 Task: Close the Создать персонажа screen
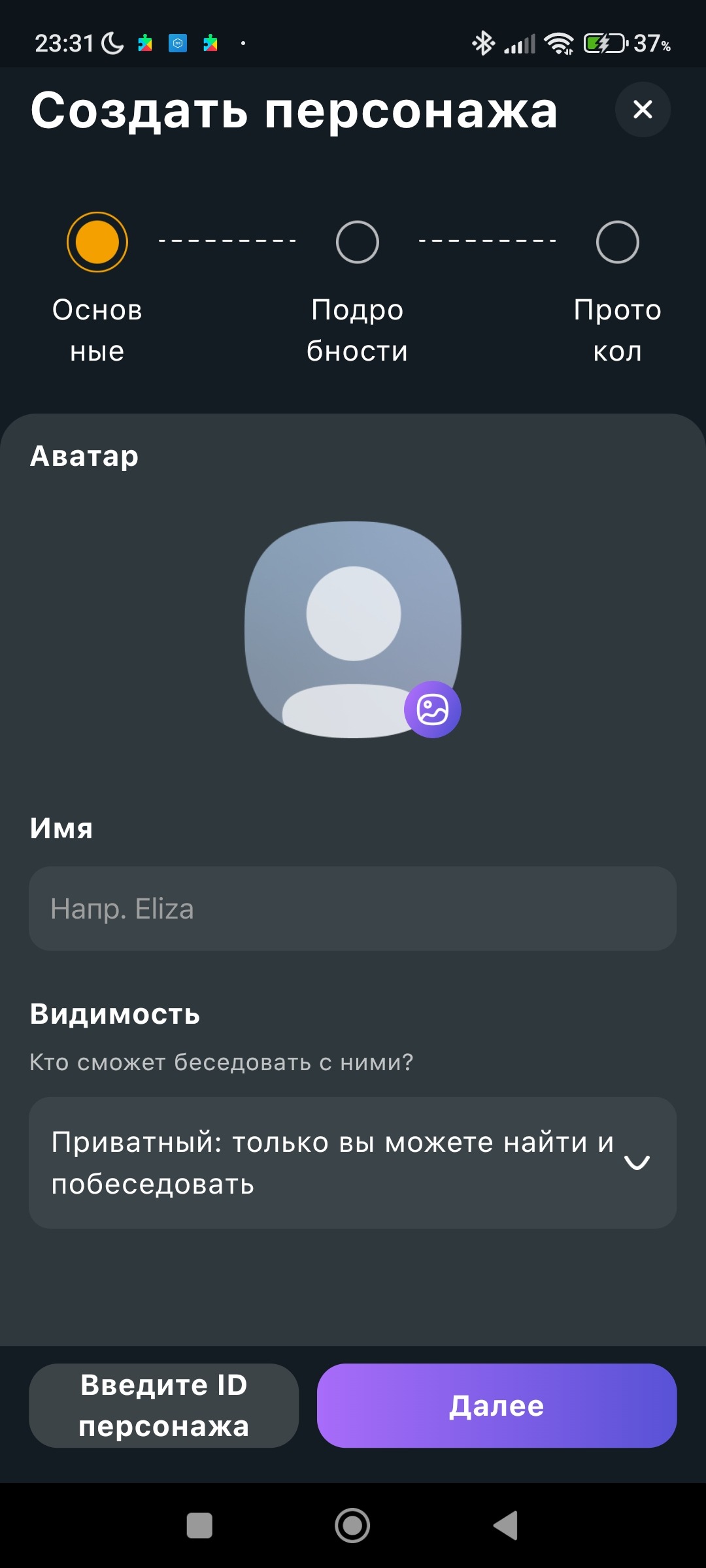click(x=643, y=109)
